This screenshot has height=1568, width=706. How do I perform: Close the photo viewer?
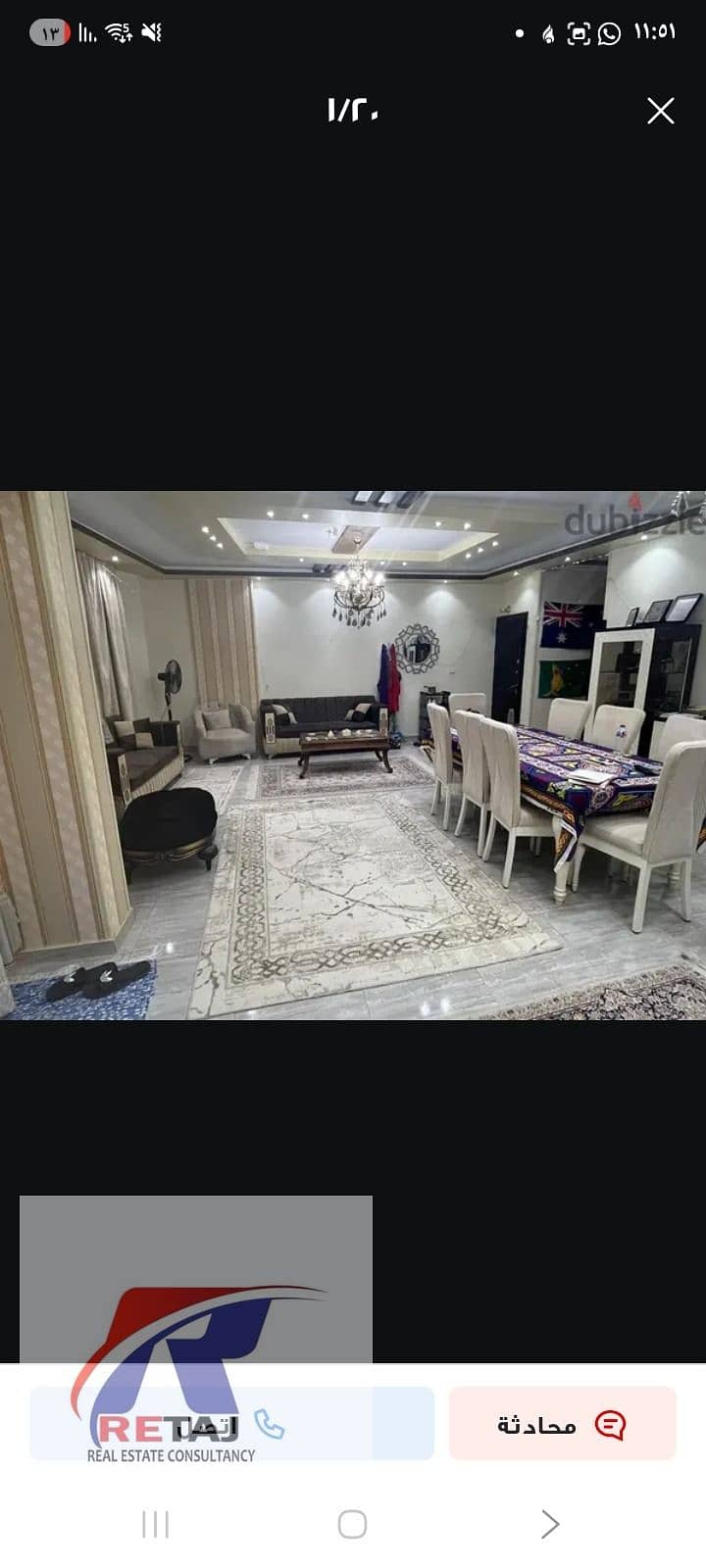pyautogui.click(x=661, y=111)
